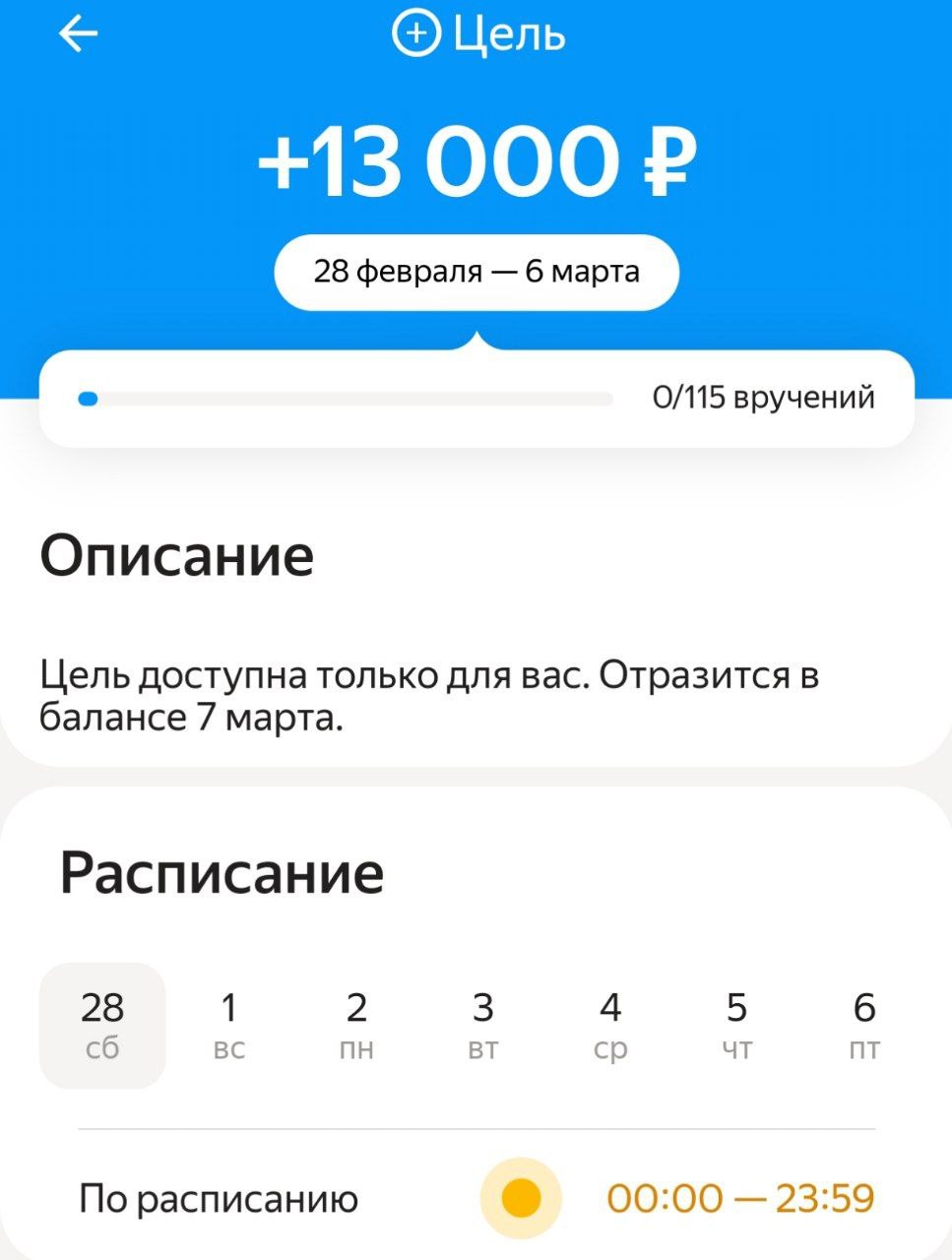
Task: Pick Thursday 5 in the schedule
Action: (x=736, y=1025)
